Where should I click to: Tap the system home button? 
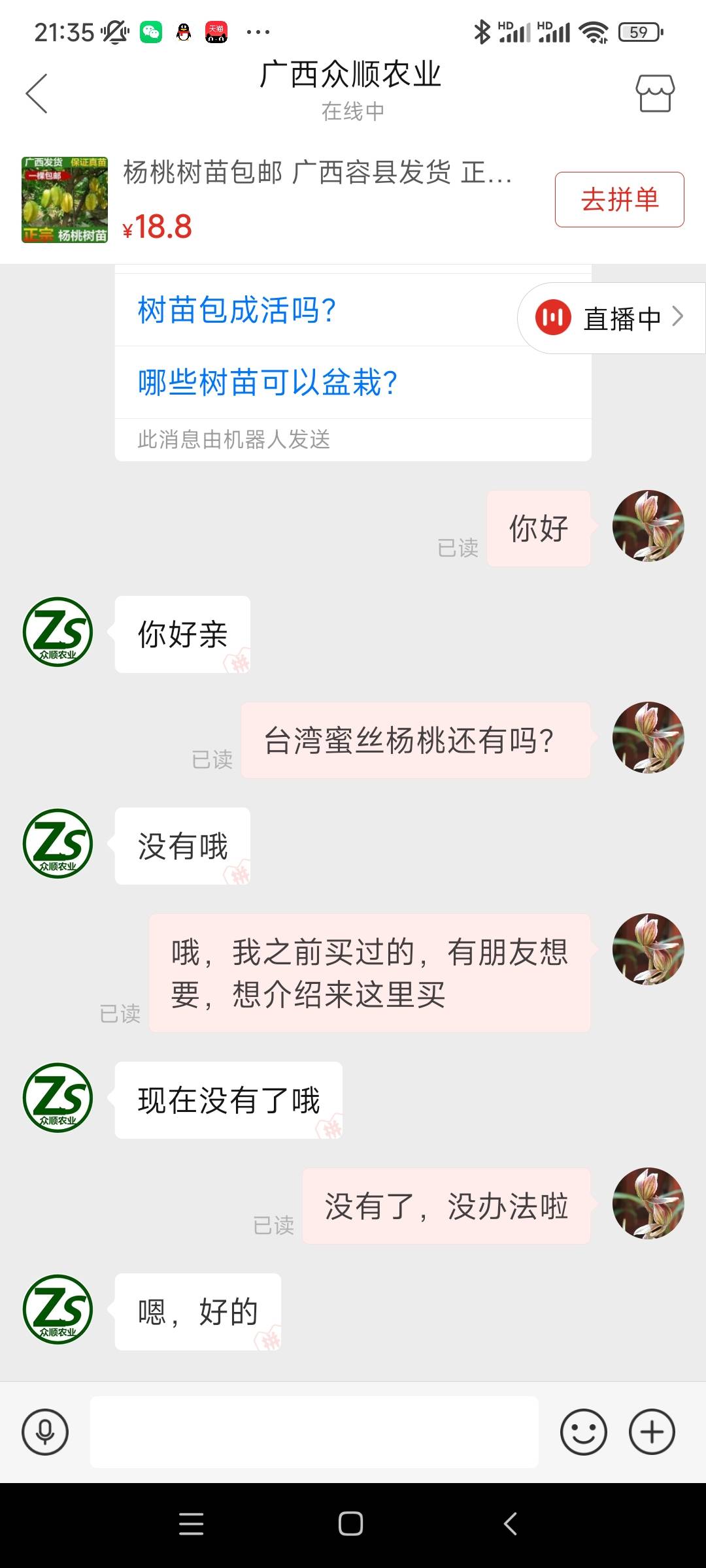coord(351,1524)
